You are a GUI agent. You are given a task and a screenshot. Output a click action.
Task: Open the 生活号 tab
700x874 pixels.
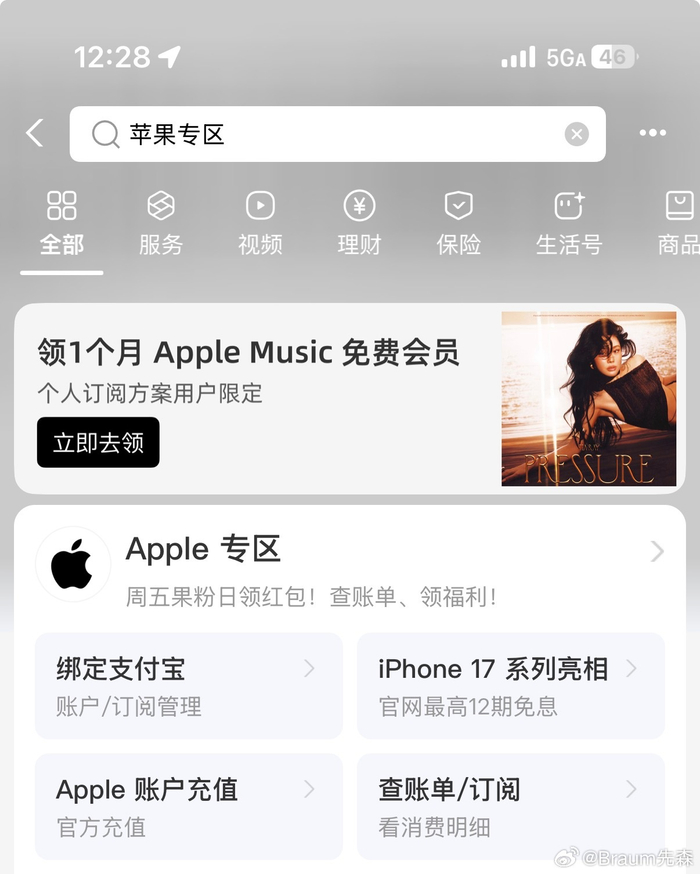[x=569, y=224]
